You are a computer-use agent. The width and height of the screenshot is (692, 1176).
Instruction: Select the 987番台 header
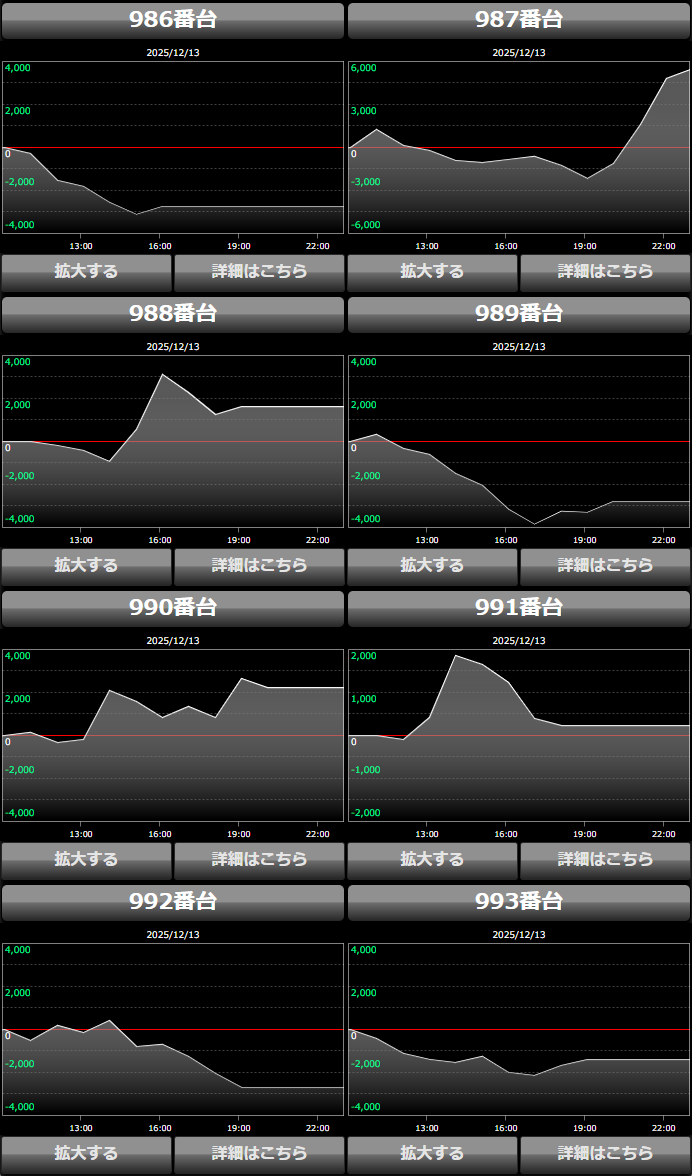(x=519, y=20)
